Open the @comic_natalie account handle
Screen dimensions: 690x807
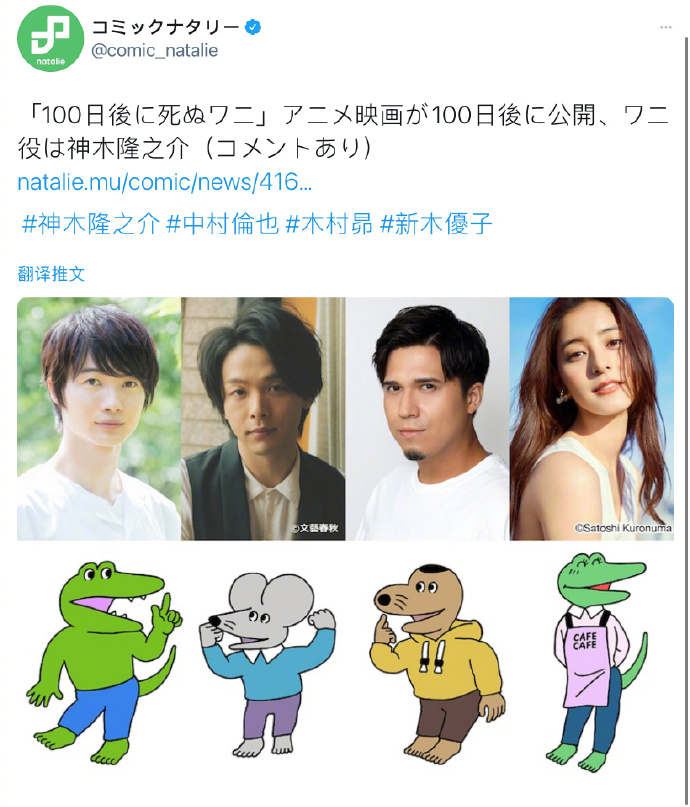154,50
